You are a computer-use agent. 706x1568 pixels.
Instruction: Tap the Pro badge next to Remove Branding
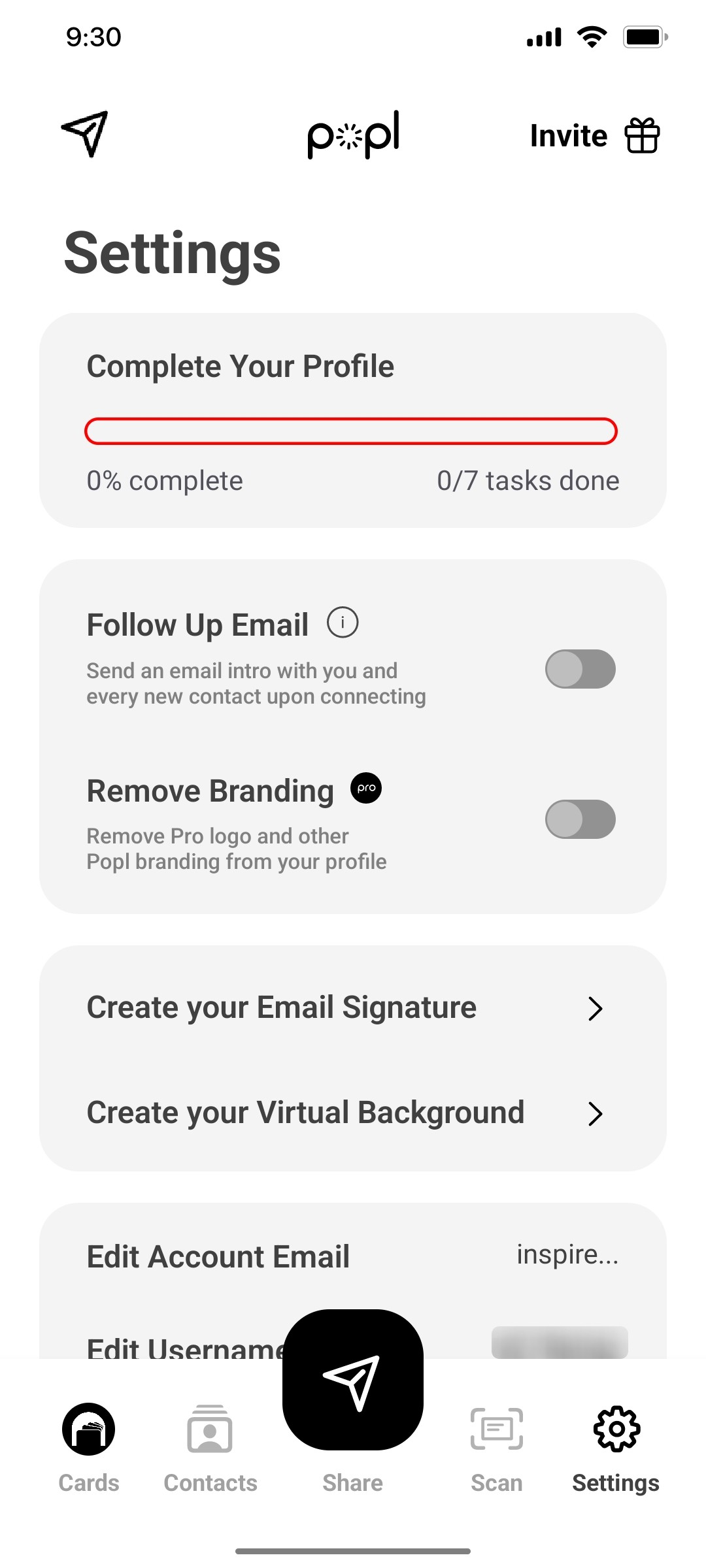point(366,789)
